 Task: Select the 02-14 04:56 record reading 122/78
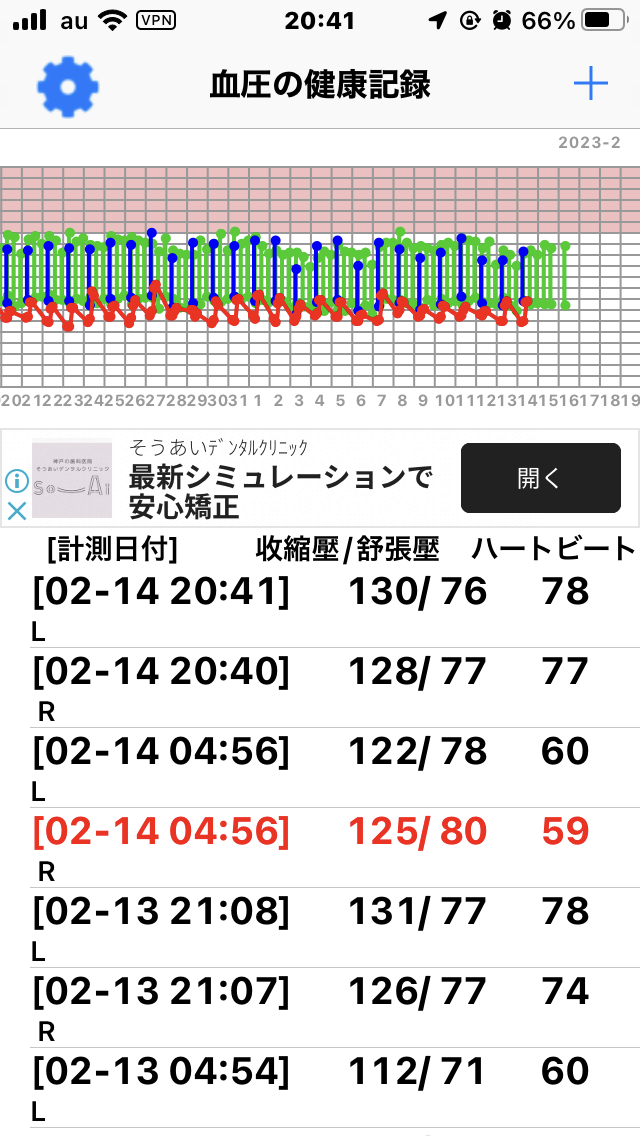[x=320, y=768]
